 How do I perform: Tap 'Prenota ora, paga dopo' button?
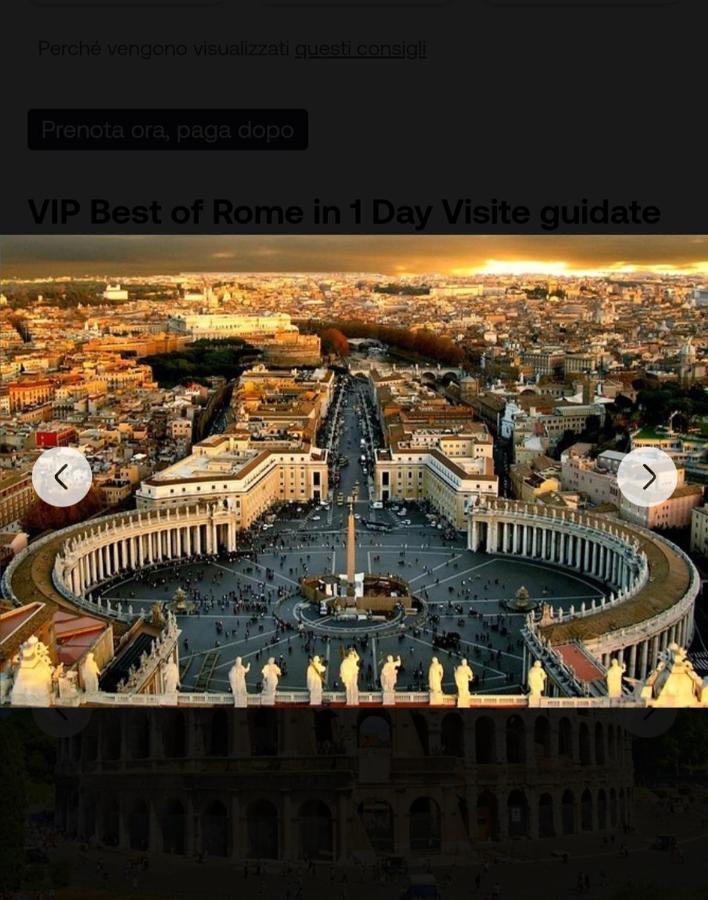tap(167, 130)
